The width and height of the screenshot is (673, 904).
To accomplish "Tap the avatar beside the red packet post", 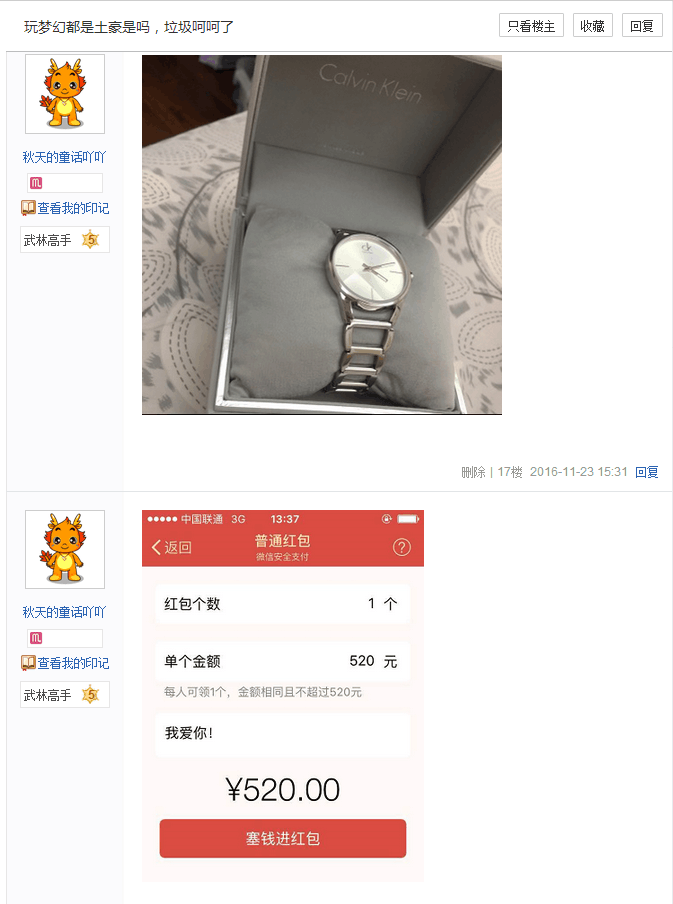I will (x=65, y=549).
